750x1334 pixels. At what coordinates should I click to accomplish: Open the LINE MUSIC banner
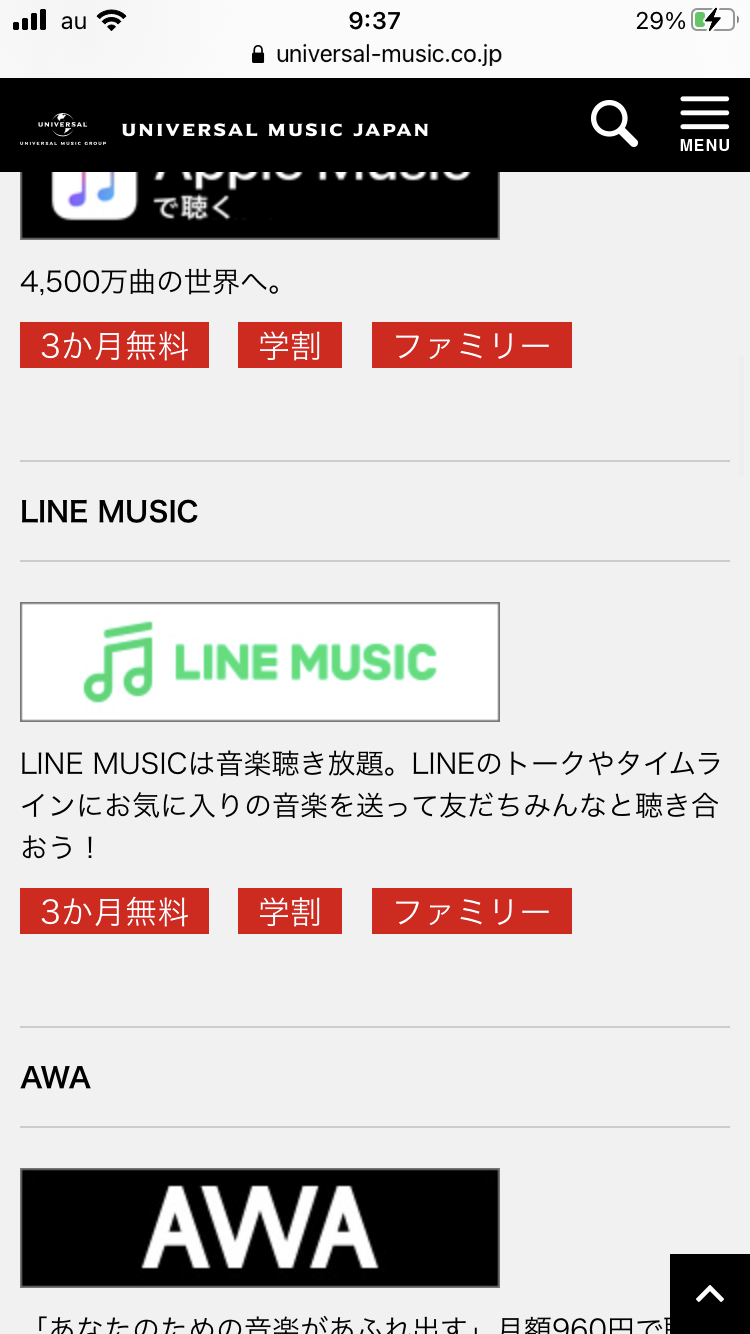click(259, 662)
